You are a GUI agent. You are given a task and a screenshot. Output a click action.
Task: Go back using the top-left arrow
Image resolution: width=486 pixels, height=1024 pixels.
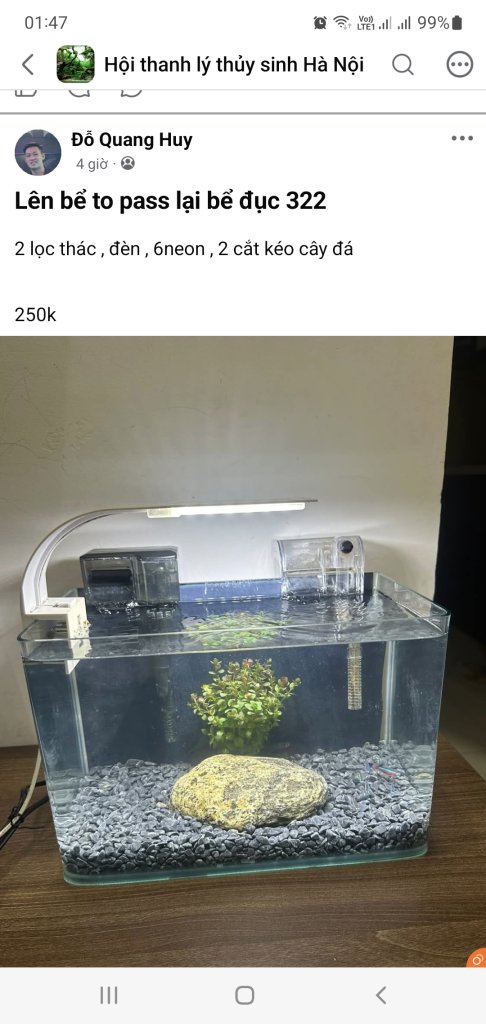pos(27,65)
